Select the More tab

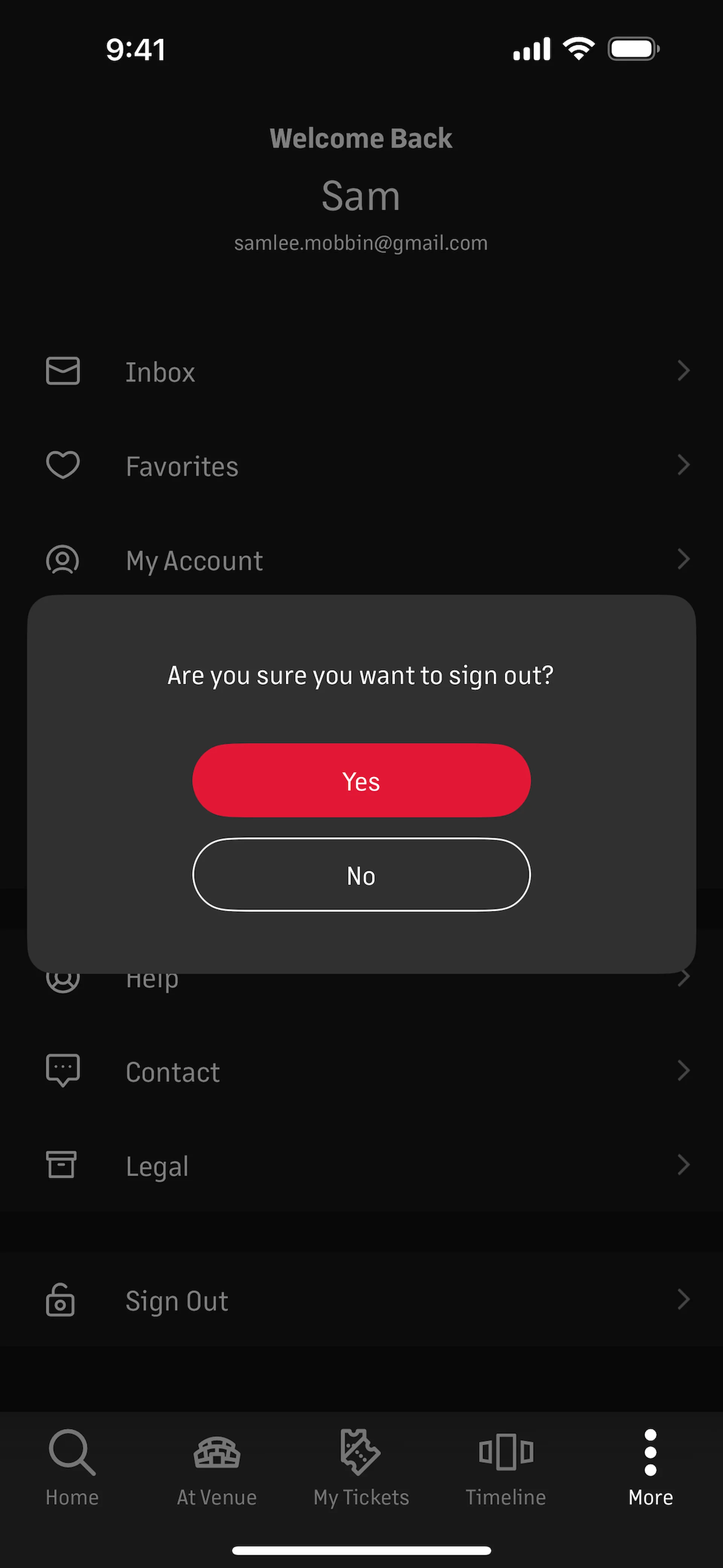[x=650, y=1467]
